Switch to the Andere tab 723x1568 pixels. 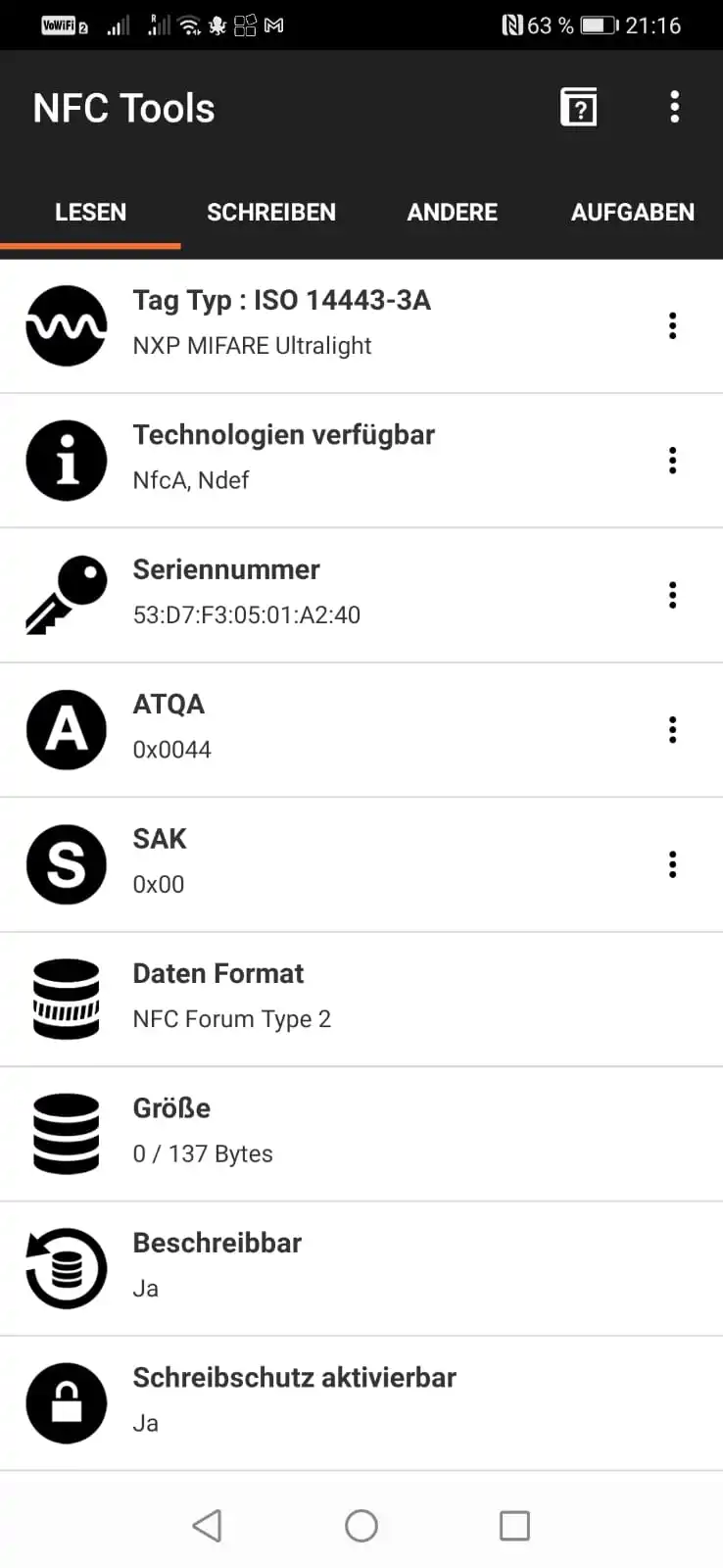452,213
